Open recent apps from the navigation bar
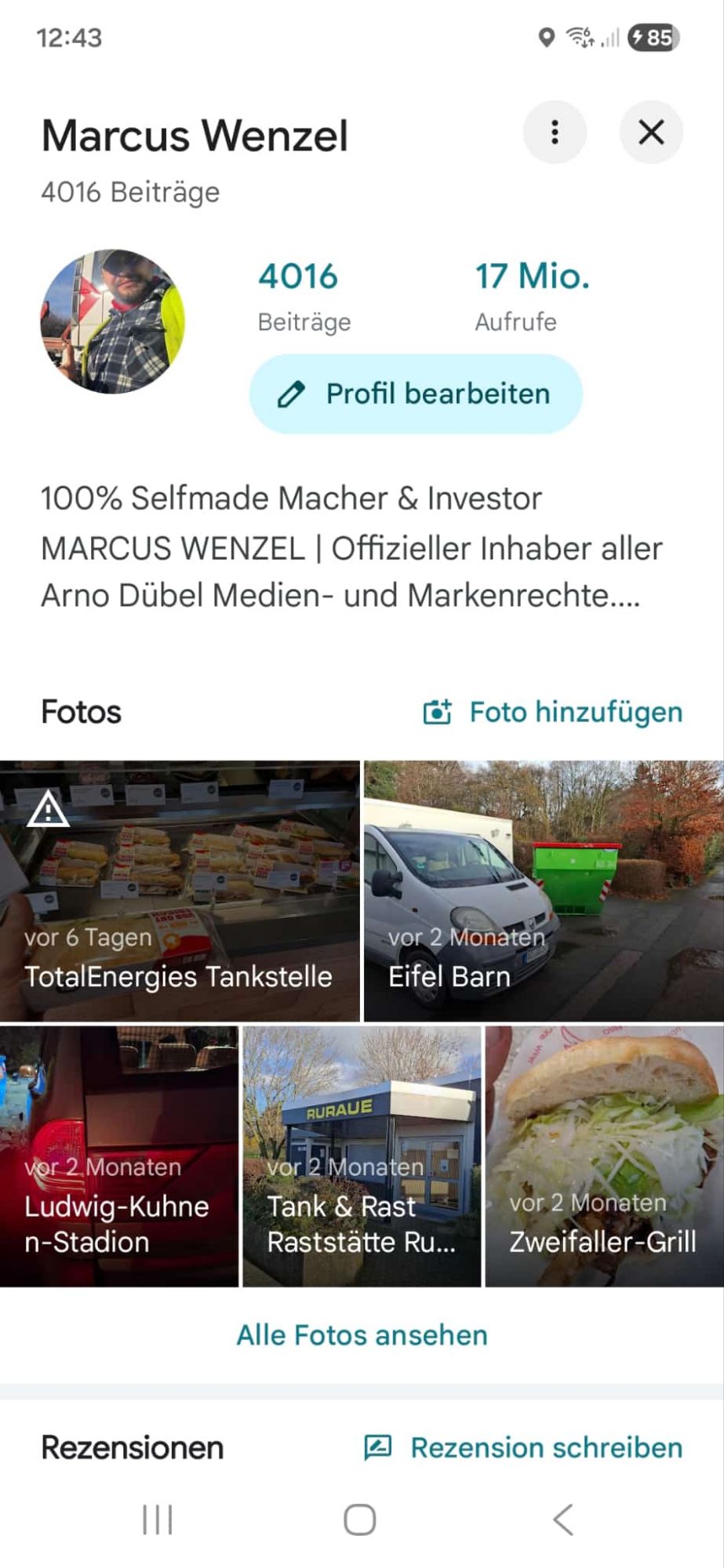Screen dimensions: 724x1568 tap(157, 1519)
